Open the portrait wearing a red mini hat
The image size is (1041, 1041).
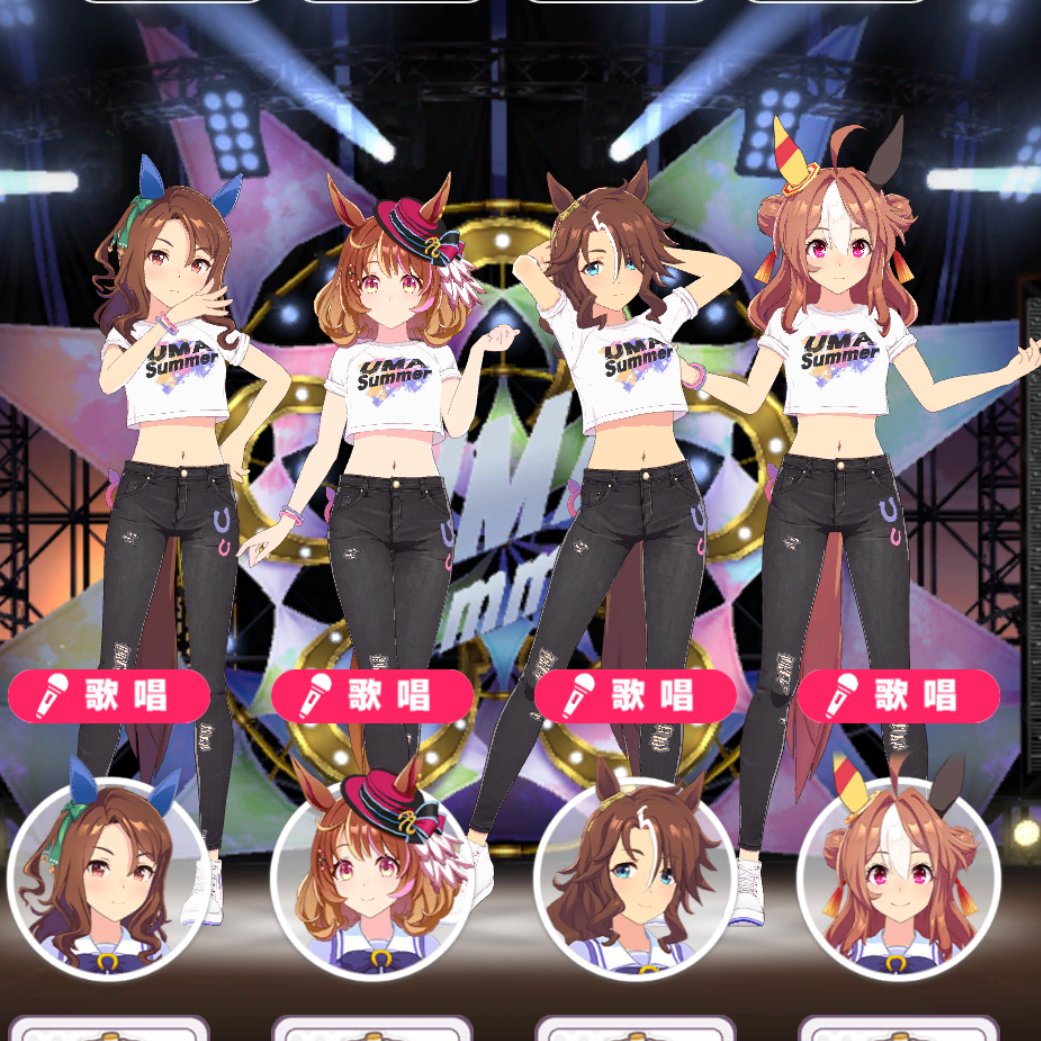(x=372, y=875)
